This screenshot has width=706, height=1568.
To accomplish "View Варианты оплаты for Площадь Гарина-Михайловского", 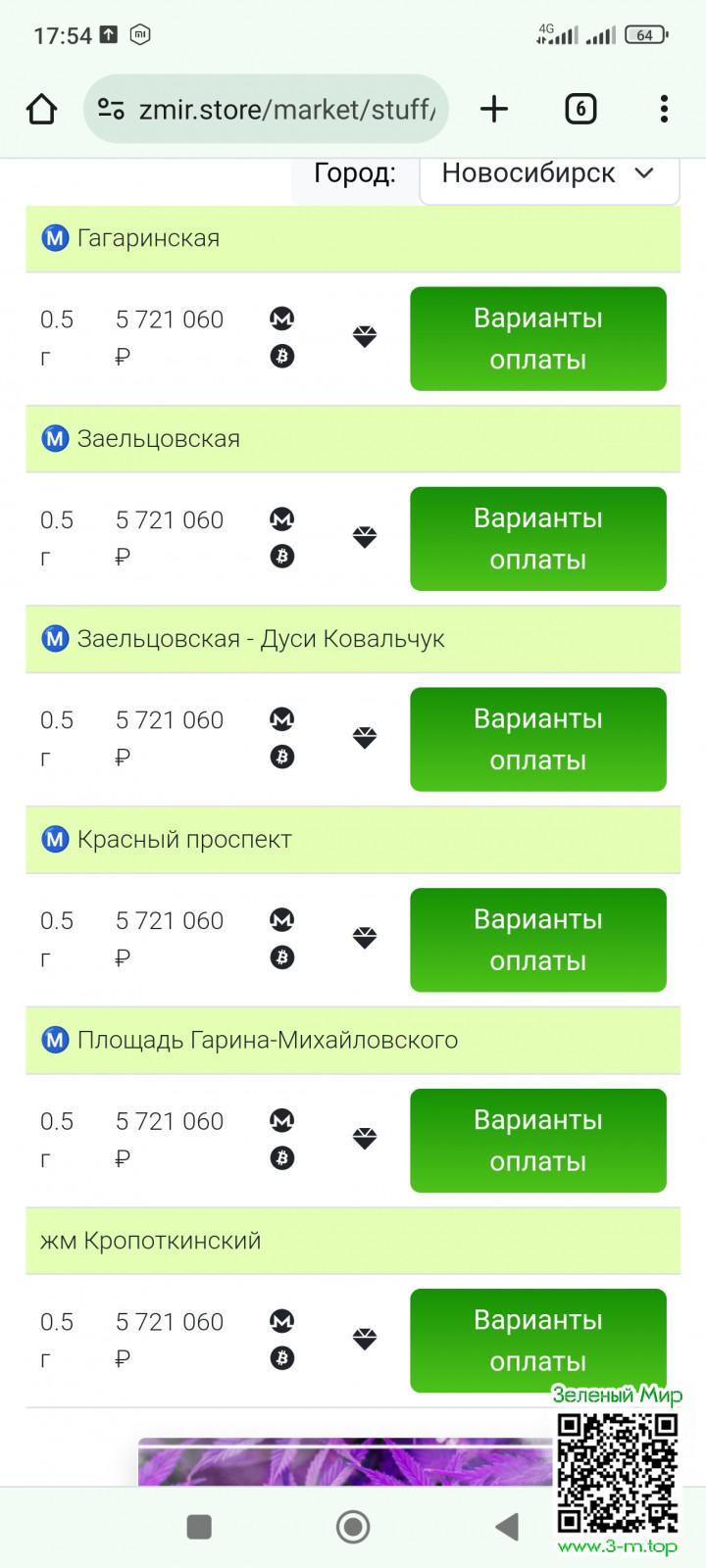I will pyautogui.click(x=537, y=1141).
